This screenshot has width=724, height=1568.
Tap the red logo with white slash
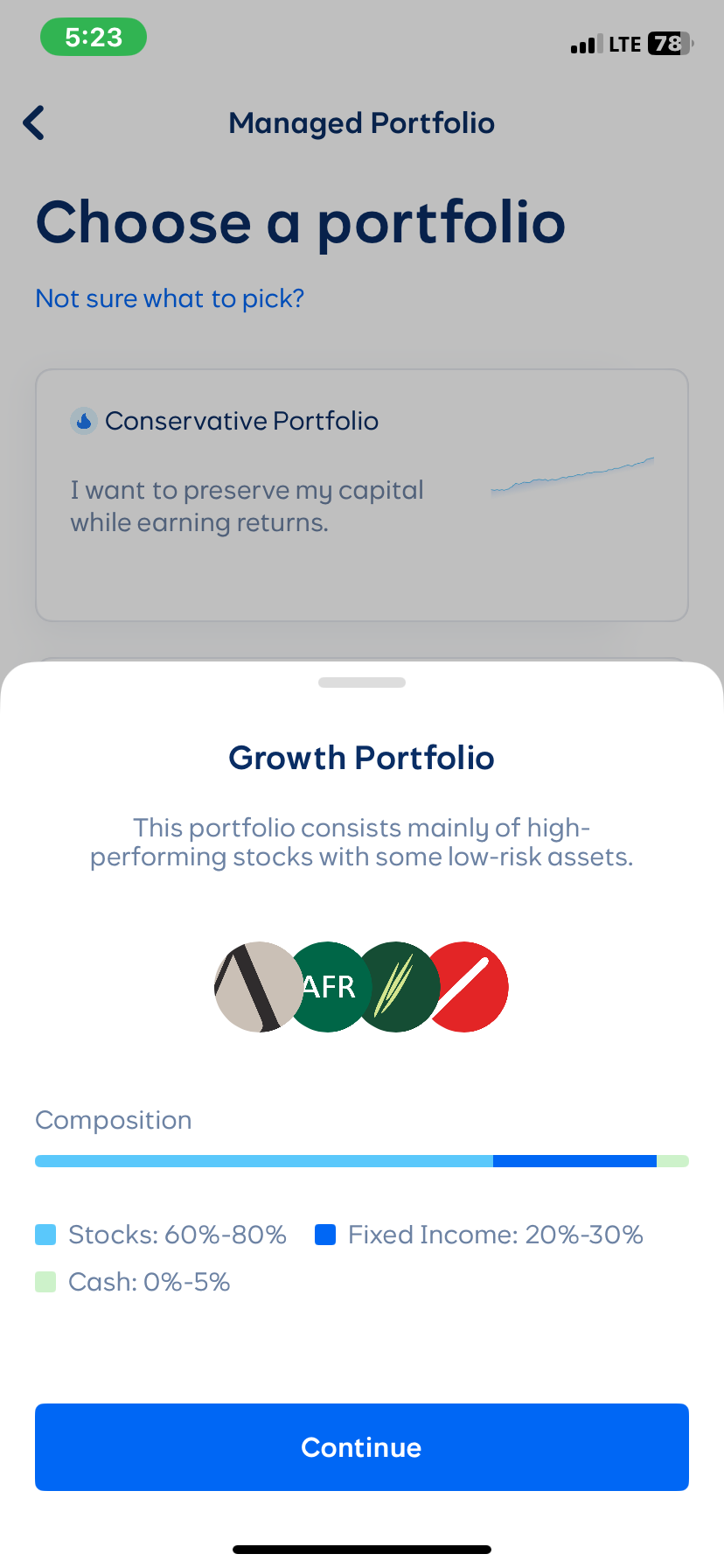(x=468, y=987)
